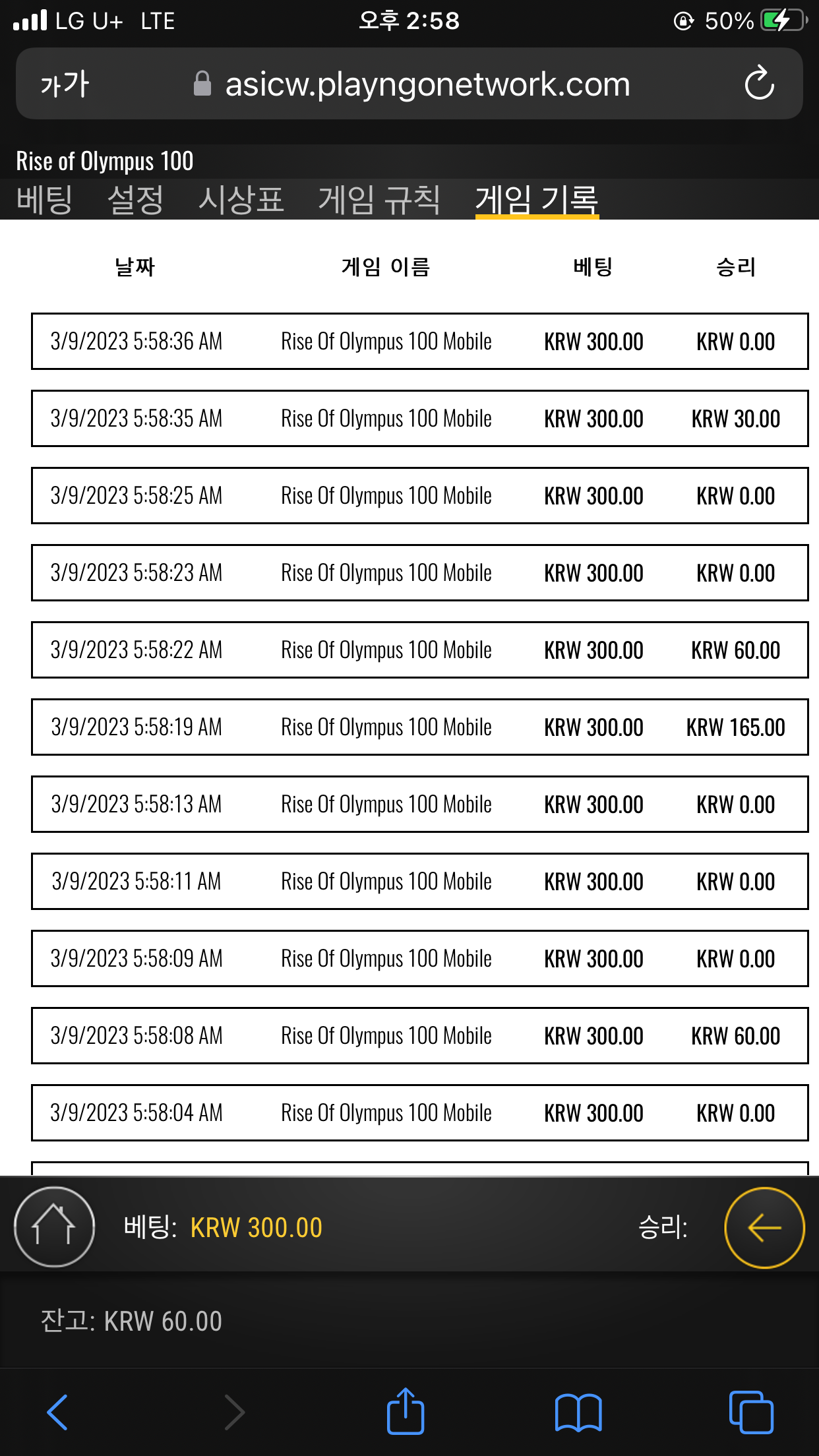The height and width of the screenshot is (1456, 819).
Task: Switch to the 베팅 tab
Action: point(44,199)
